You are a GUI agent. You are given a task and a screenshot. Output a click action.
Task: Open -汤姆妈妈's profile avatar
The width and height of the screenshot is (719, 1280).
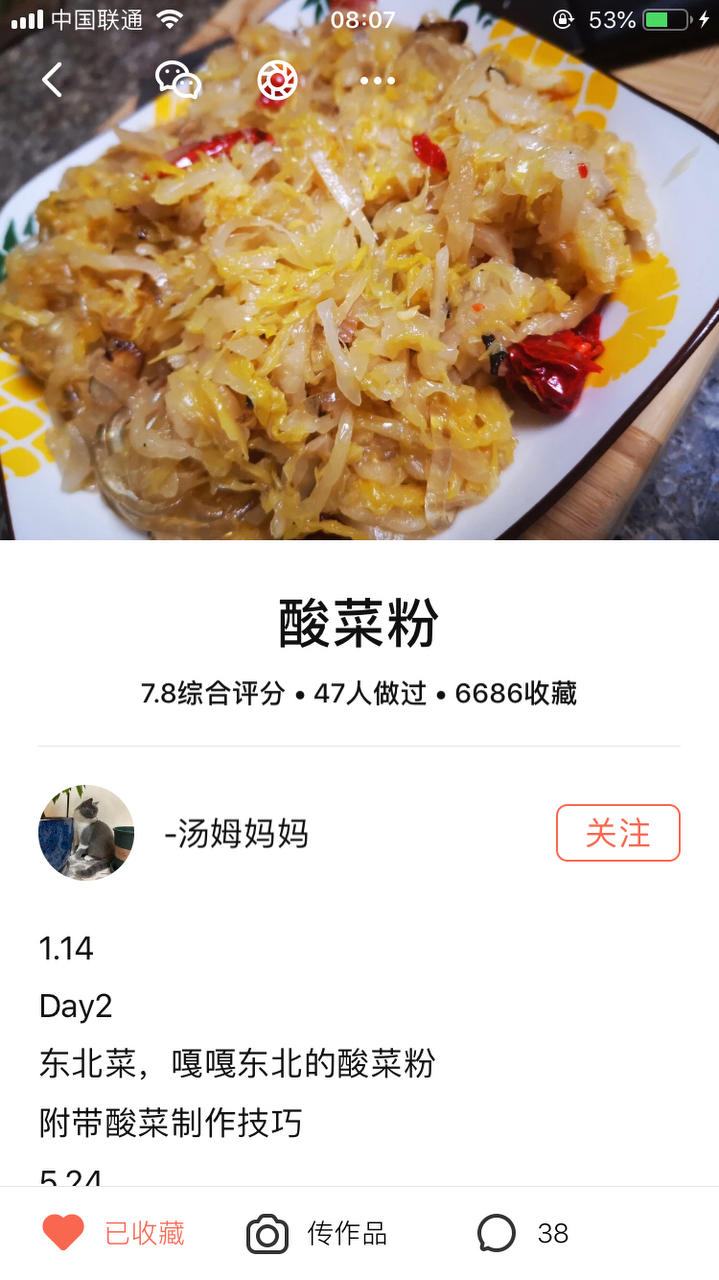coord(86,833)
